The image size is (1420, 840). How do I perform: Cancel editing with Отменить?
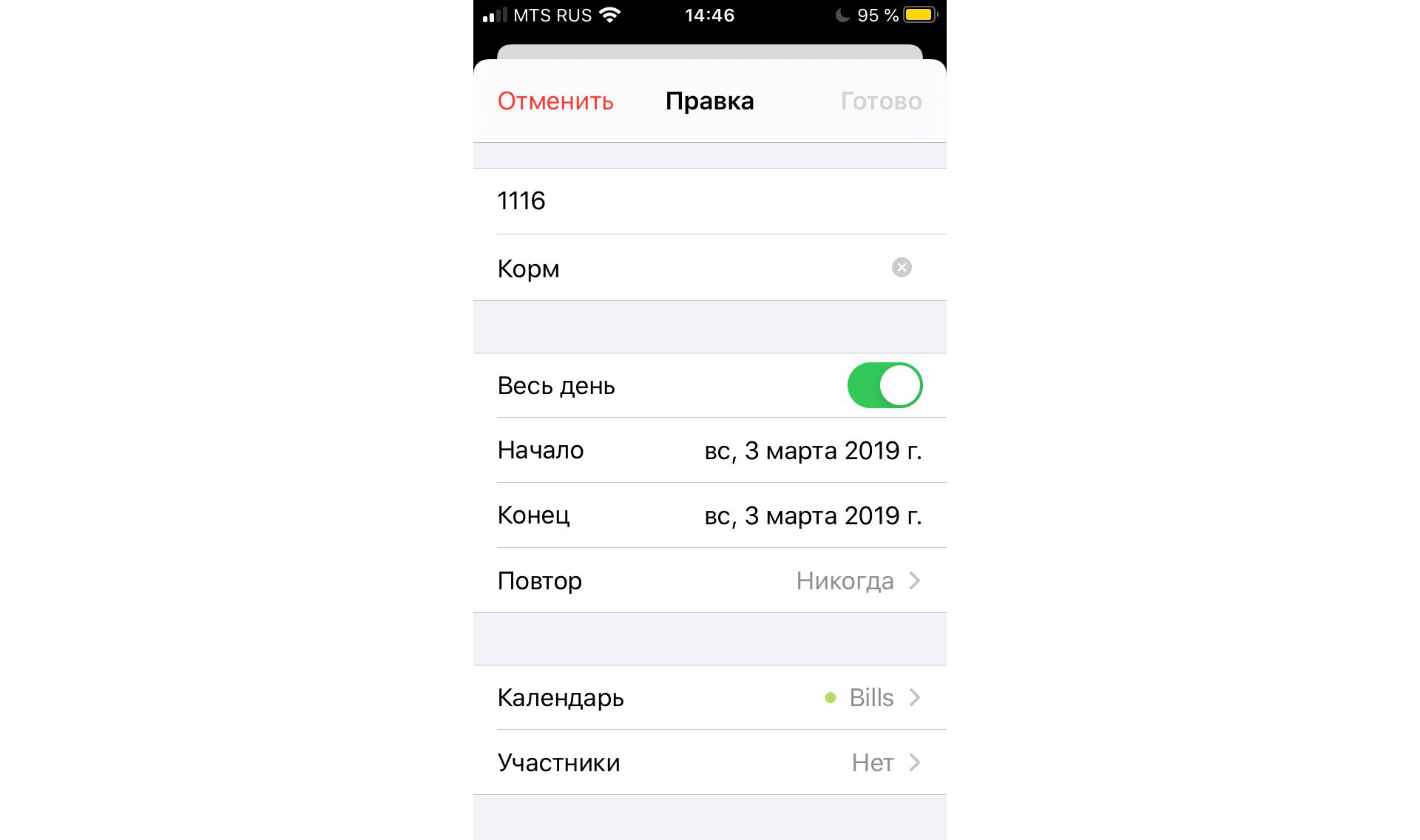tap(555, 101)
